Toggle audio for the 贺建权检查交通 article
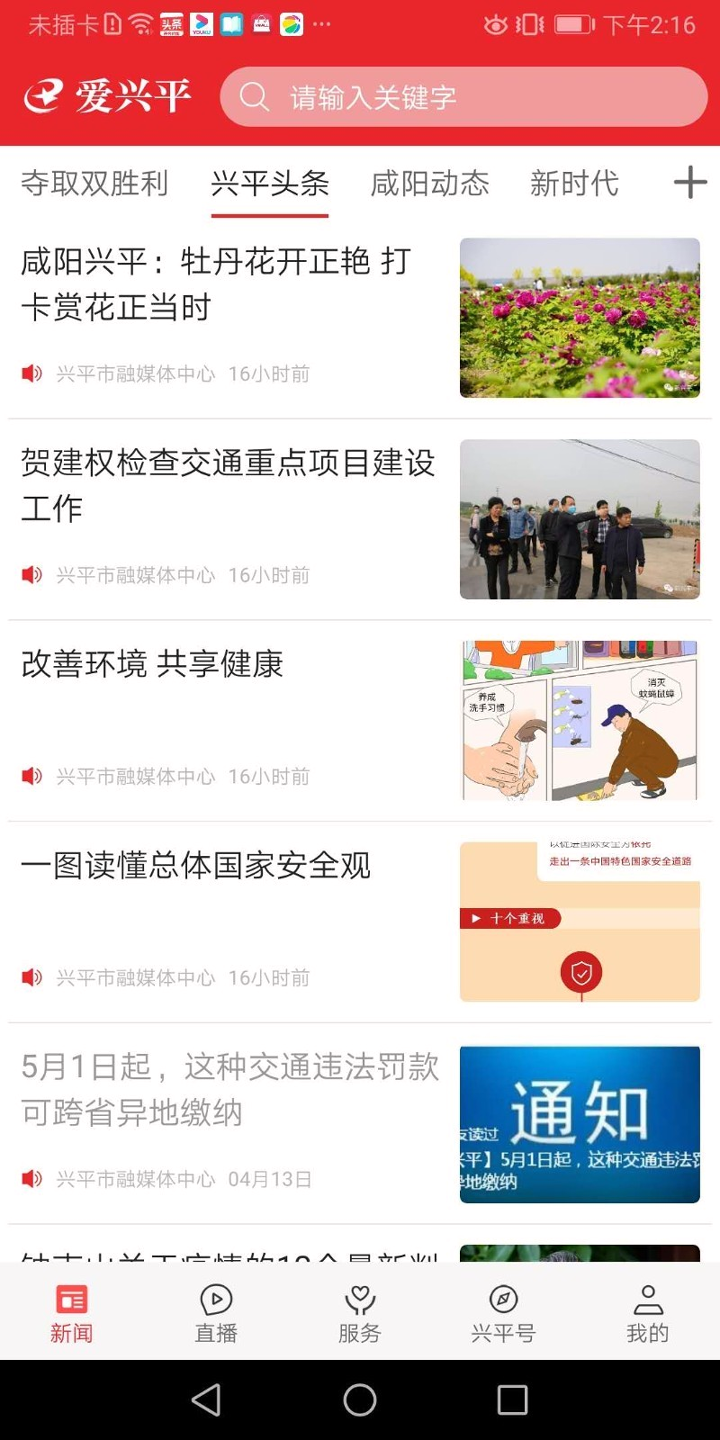This screenshot has width=720, height=1440. tap(31, 574)
